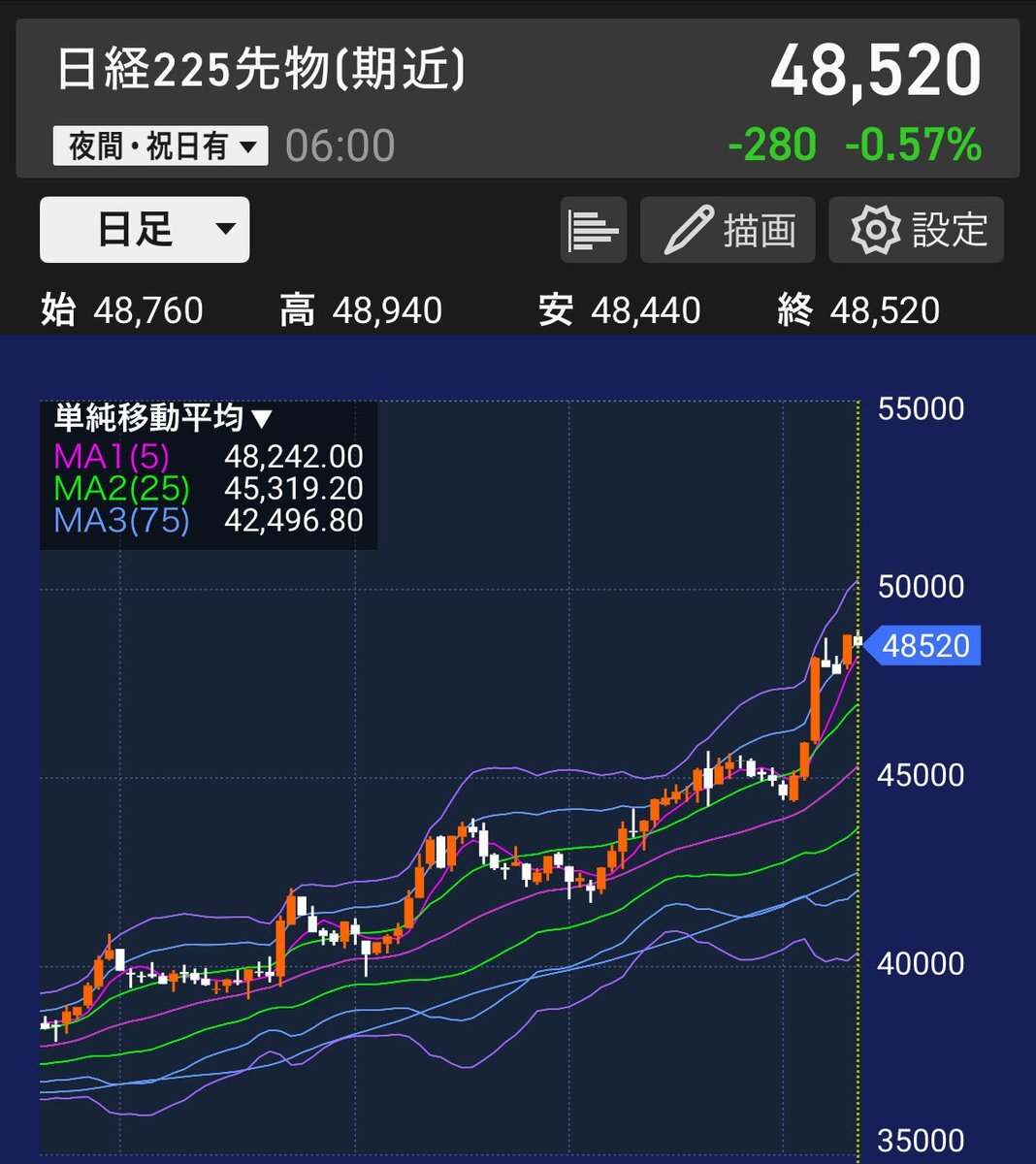Change the 日足 chart timeframe
The height and width of the screenshot is (1164, 1036).
coord(145,230)
